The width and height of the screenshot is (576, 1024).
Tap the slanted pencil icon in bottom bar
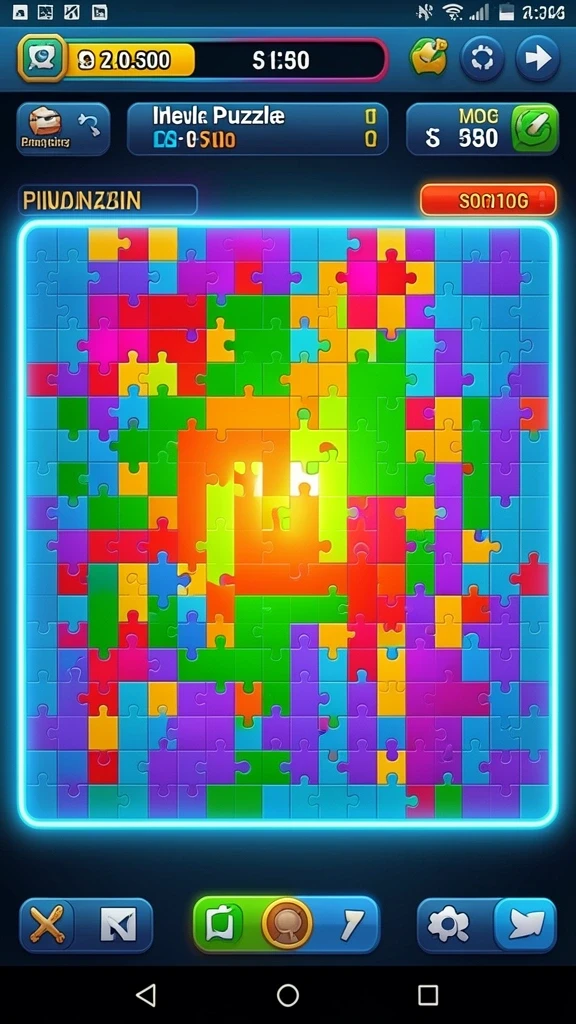coord(353,925)
